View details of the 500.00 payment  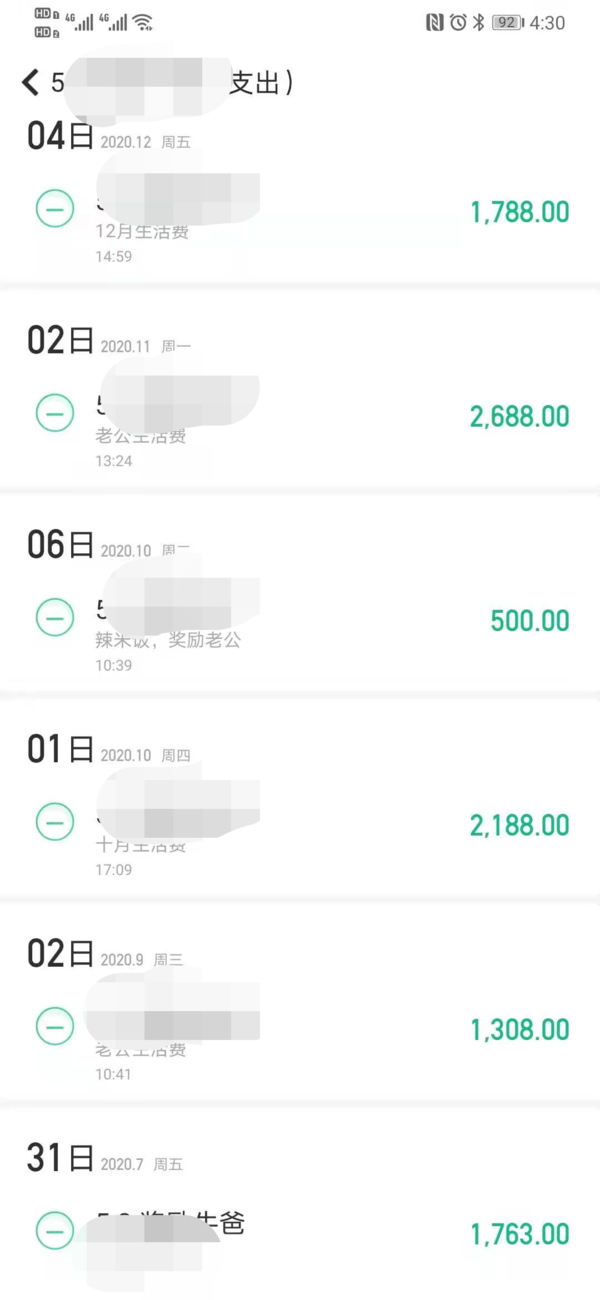click(300, 620)
